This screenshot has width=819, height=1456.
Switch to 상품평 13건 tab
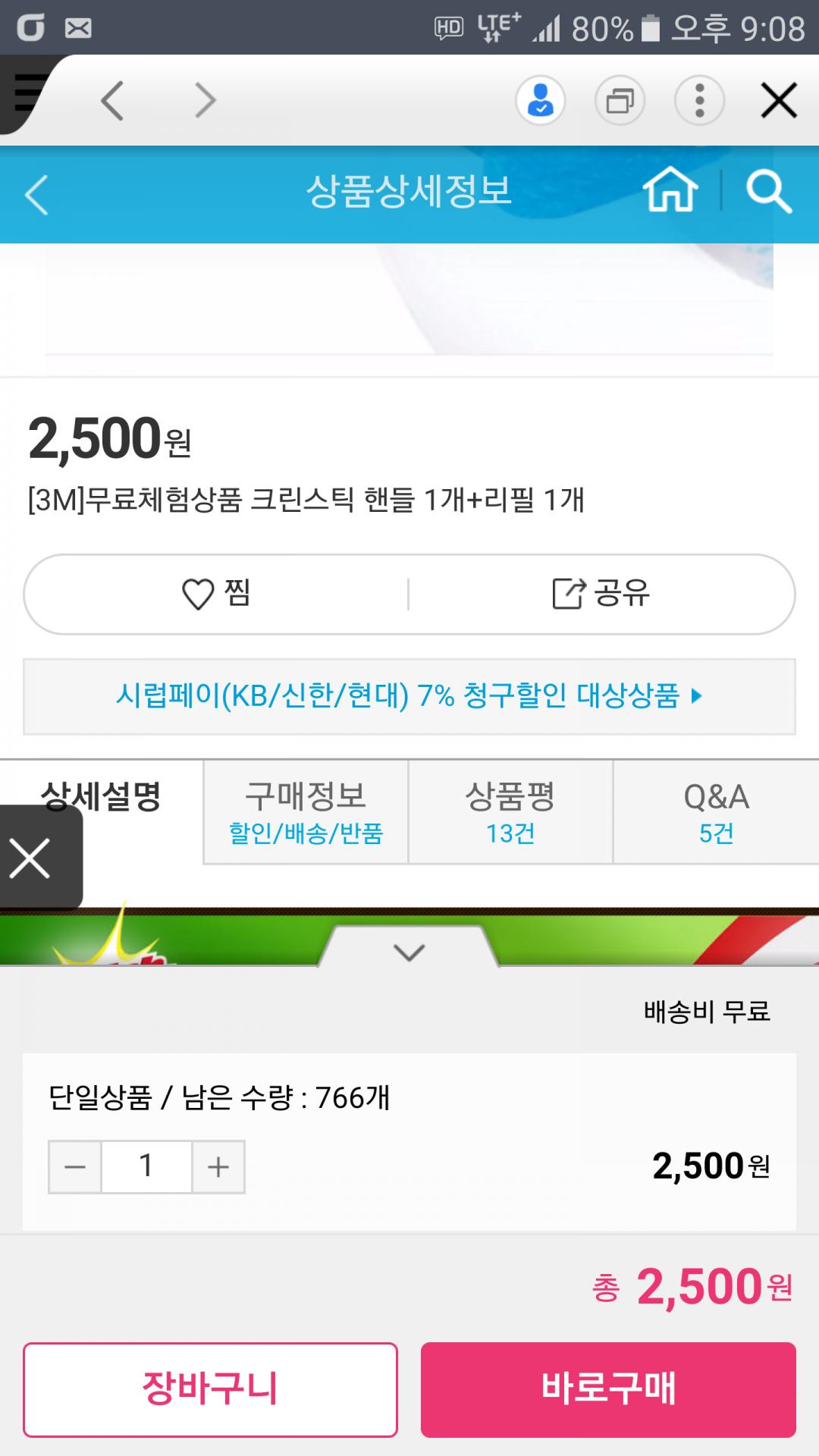(510, 811)
